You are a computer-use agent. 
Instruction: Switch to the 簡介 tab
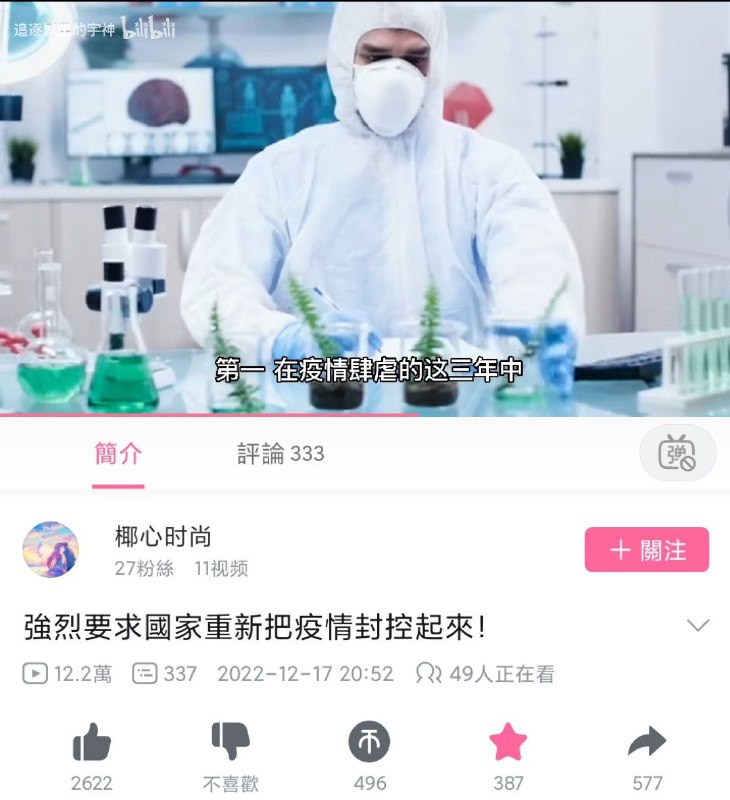click(x=118, y=453)
